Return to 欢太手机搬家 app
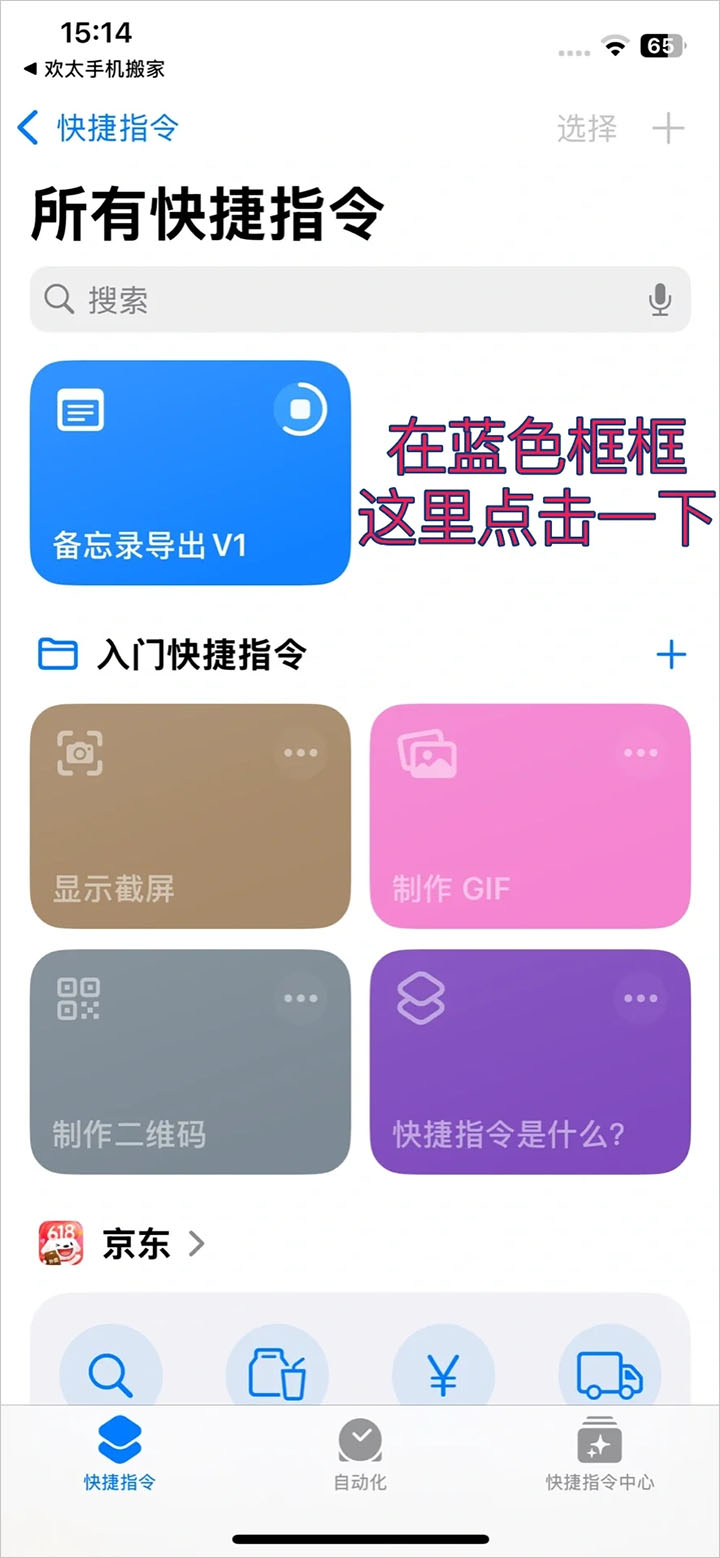720x1558 pixels. coord(95,69)
